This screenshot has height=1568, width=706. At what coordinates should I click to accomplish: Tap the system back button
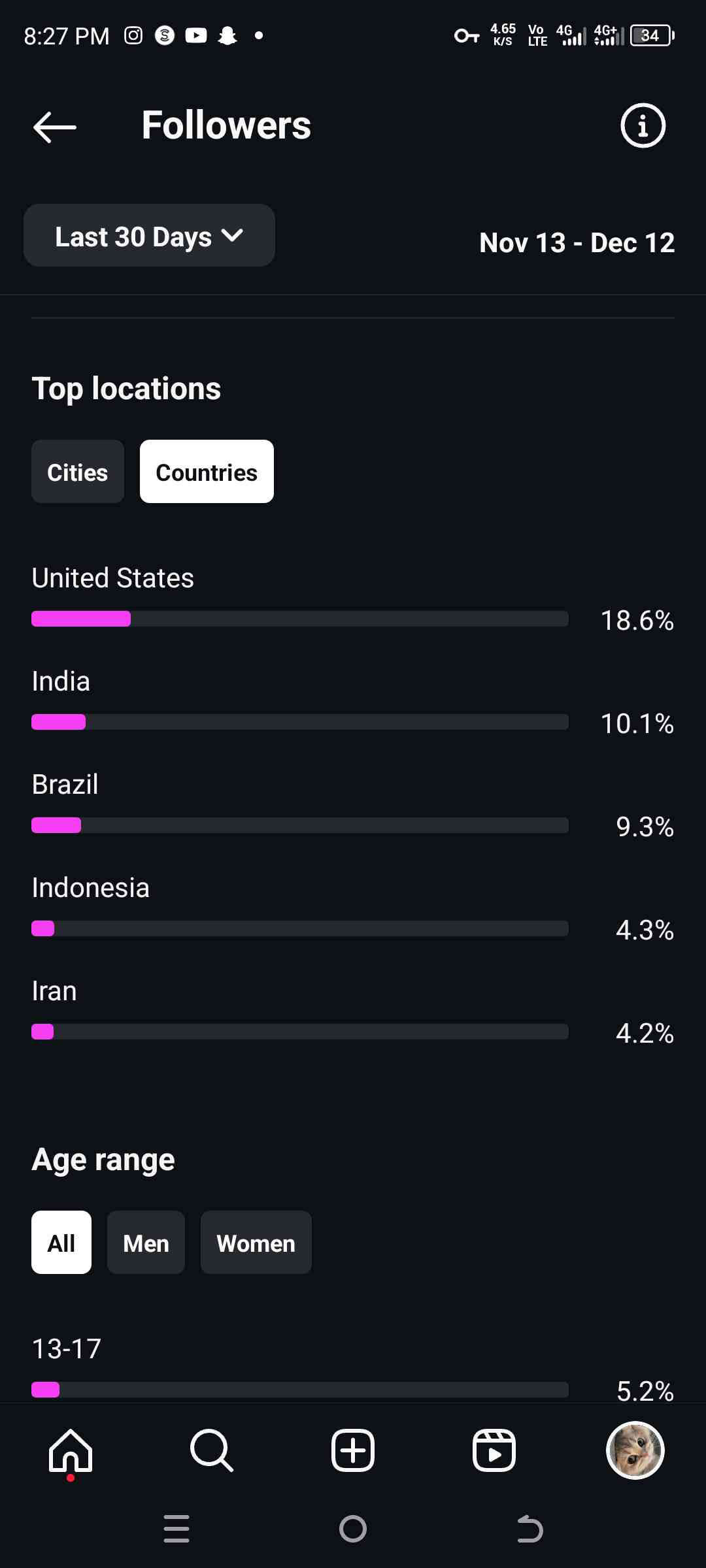tap(529, 1529)
